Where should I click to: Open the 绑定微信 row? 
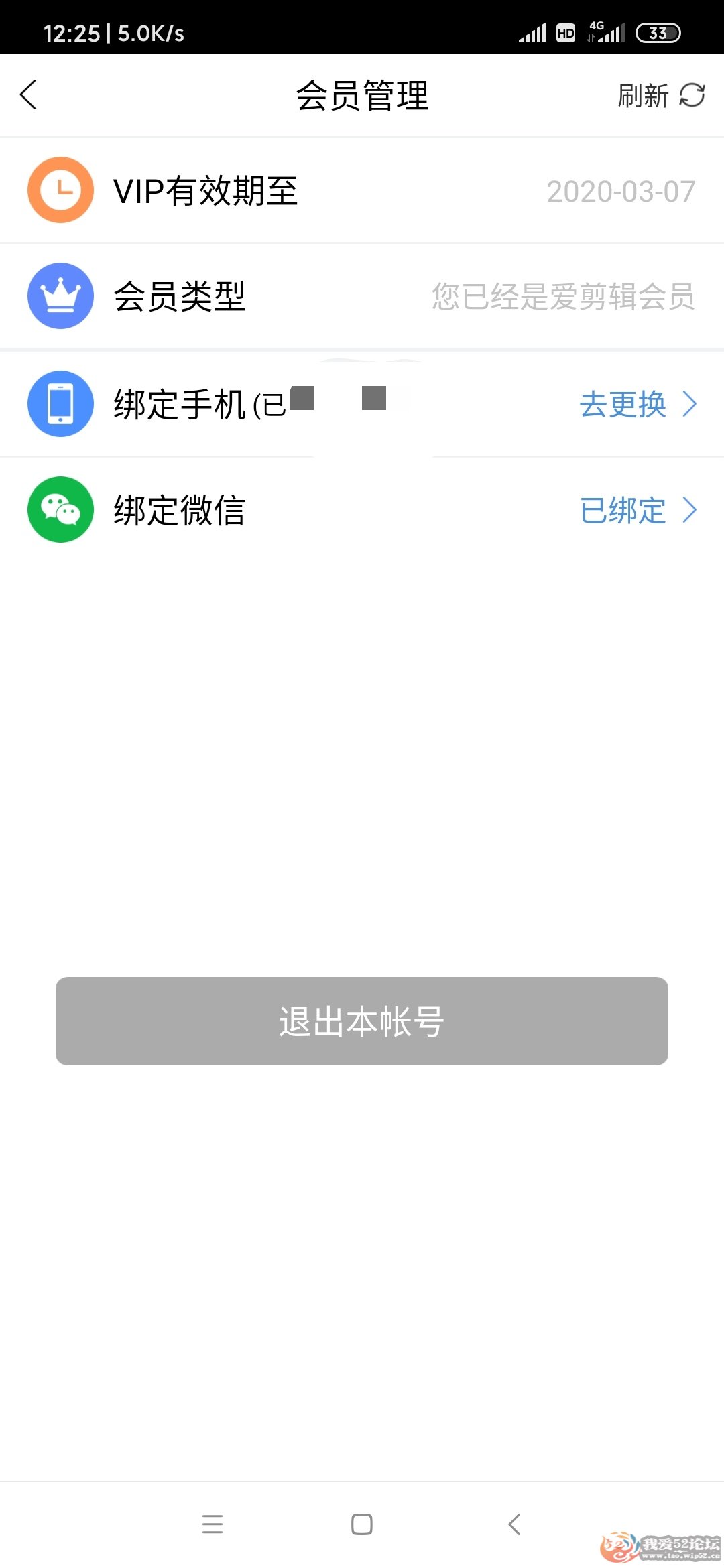coord(362,510)
